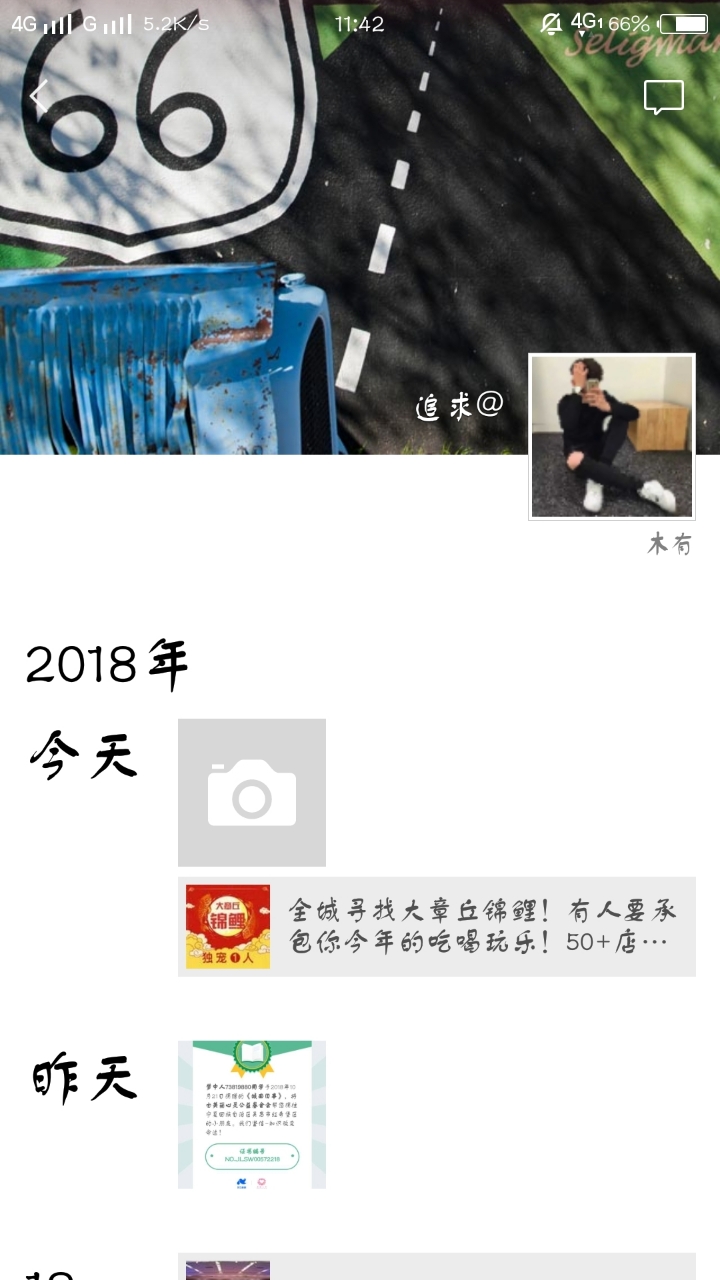Open yesterday's green certificate image
Image resolution: width=720 pixels, height=1280 pixels.
pos(252,1114)
